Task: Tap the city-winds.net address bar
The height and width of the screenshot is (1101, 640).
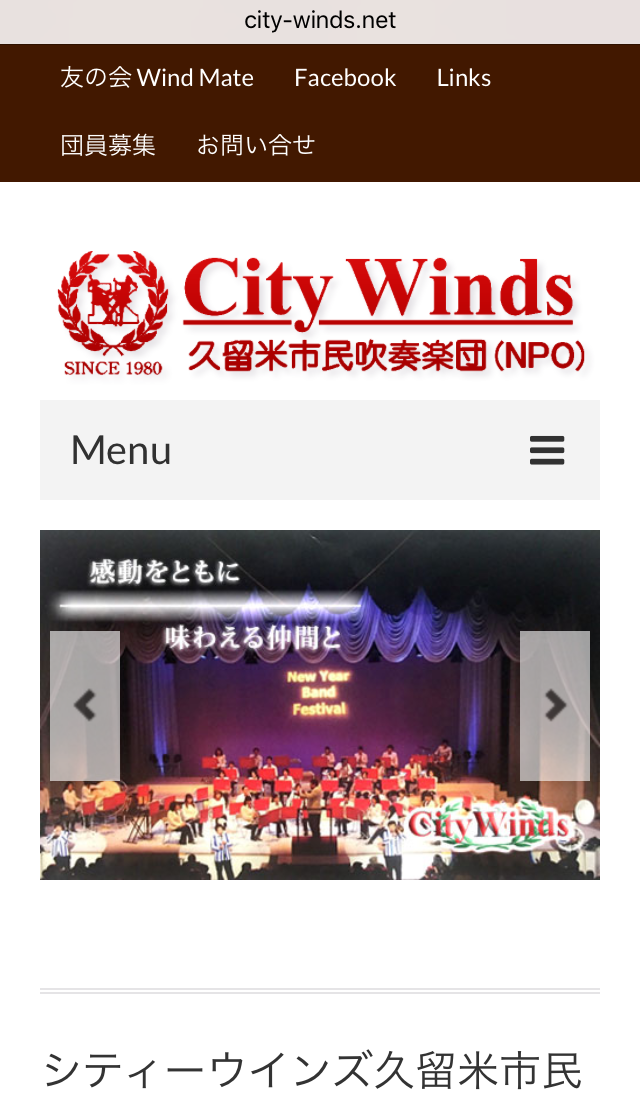Action: coord(320,21)
